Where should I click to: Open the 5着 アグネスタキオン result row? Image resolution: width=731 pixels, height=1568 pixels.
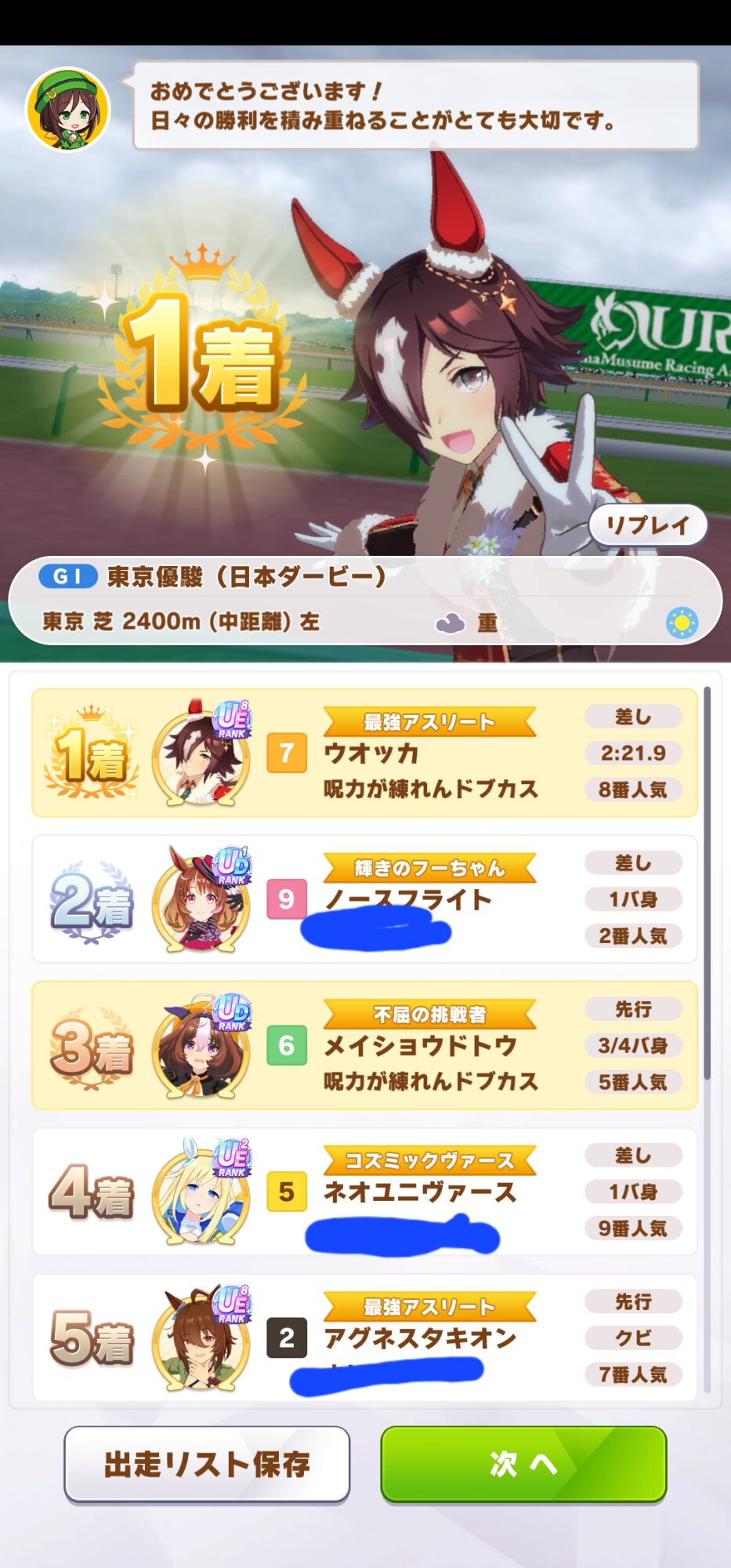click(364, 1338)
